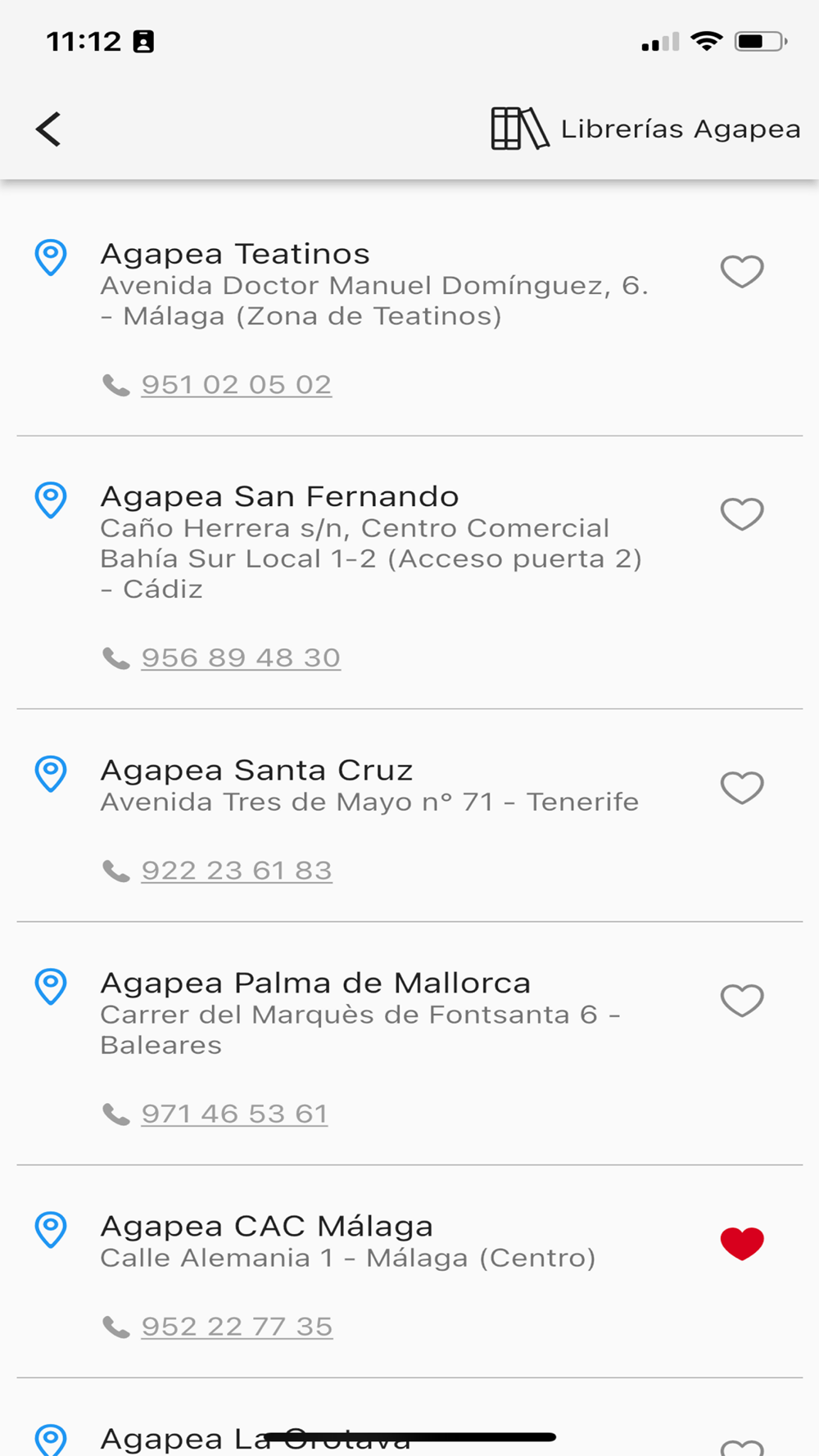
Task: View Agapea Santa Cruz store details
Action: pos(256,771)
